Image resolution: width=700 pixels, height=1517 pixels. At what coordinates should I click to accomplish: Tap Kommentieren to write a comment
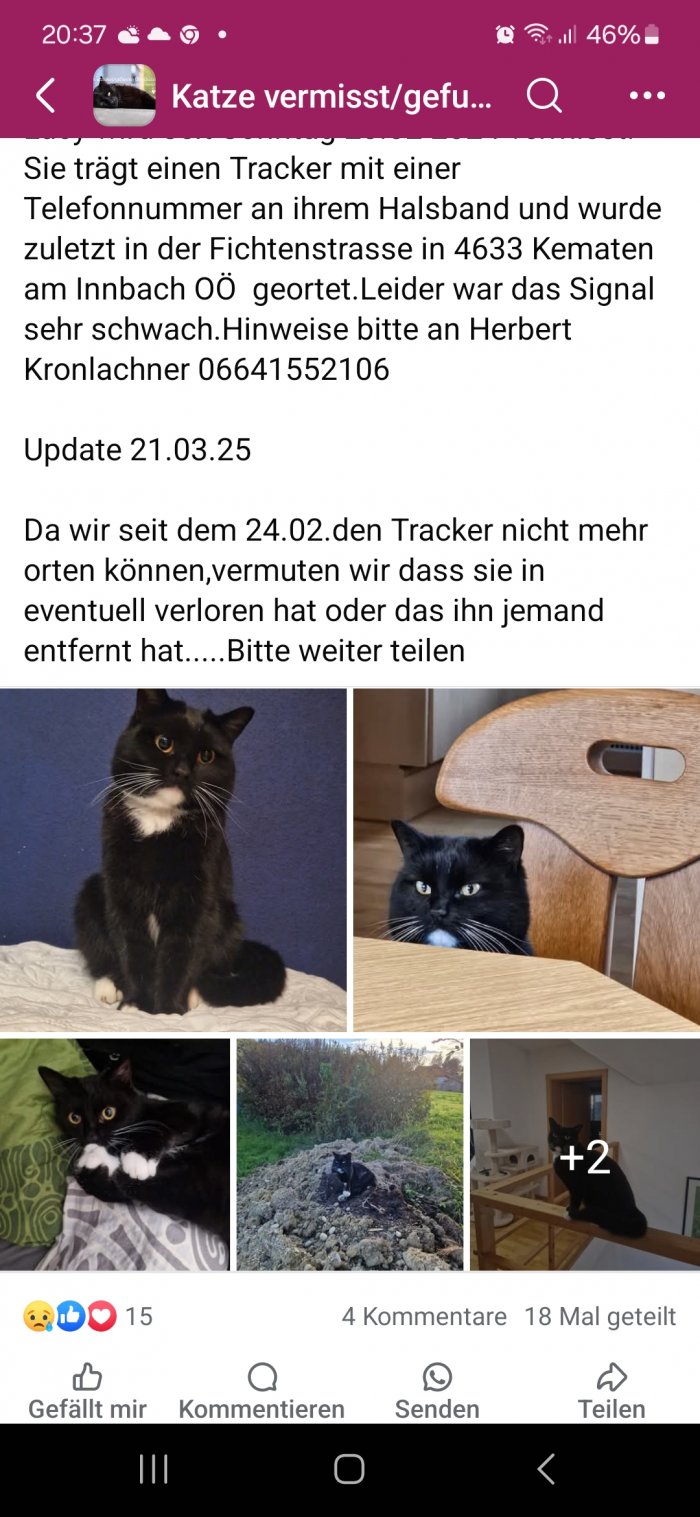click(261, 1391)
